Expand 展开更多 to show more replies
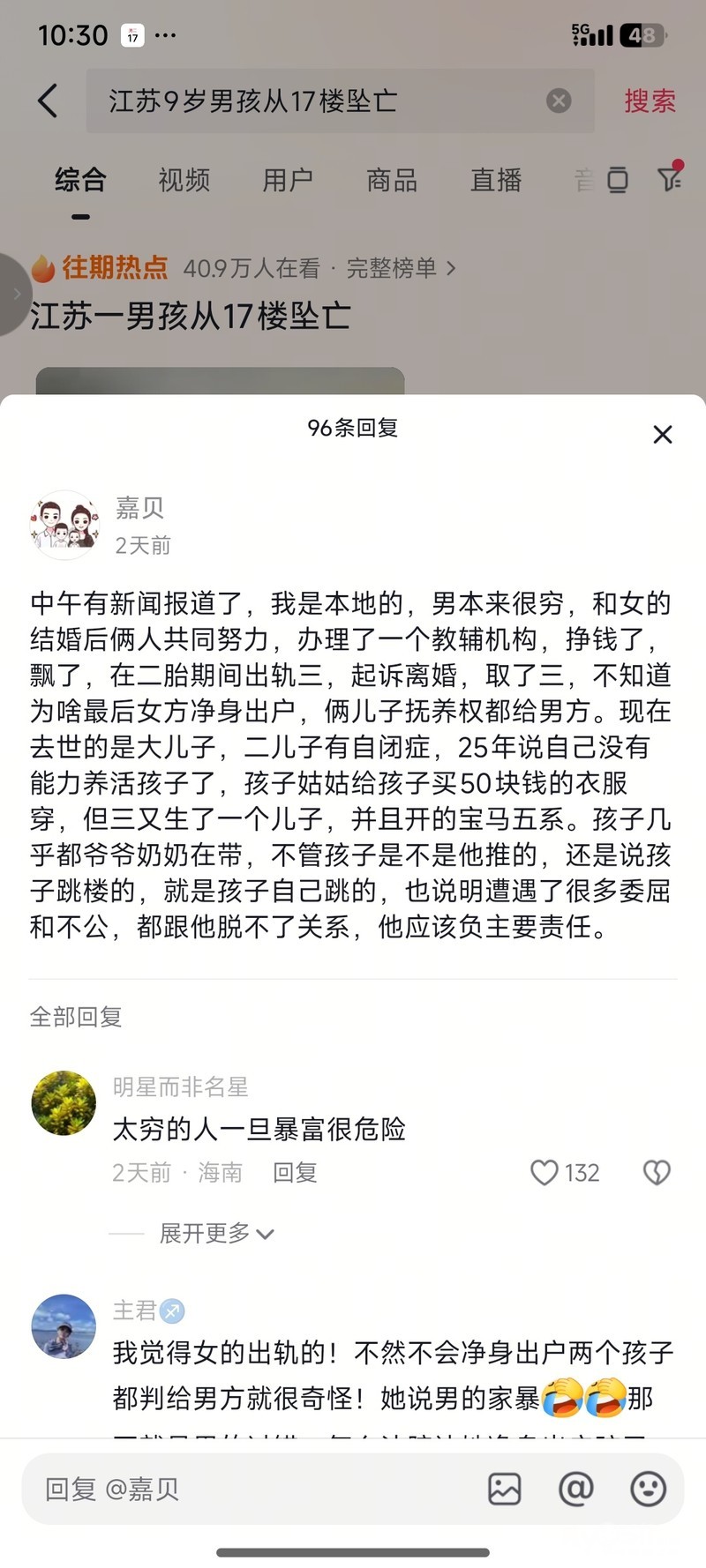 click(x=216, y=1233)
